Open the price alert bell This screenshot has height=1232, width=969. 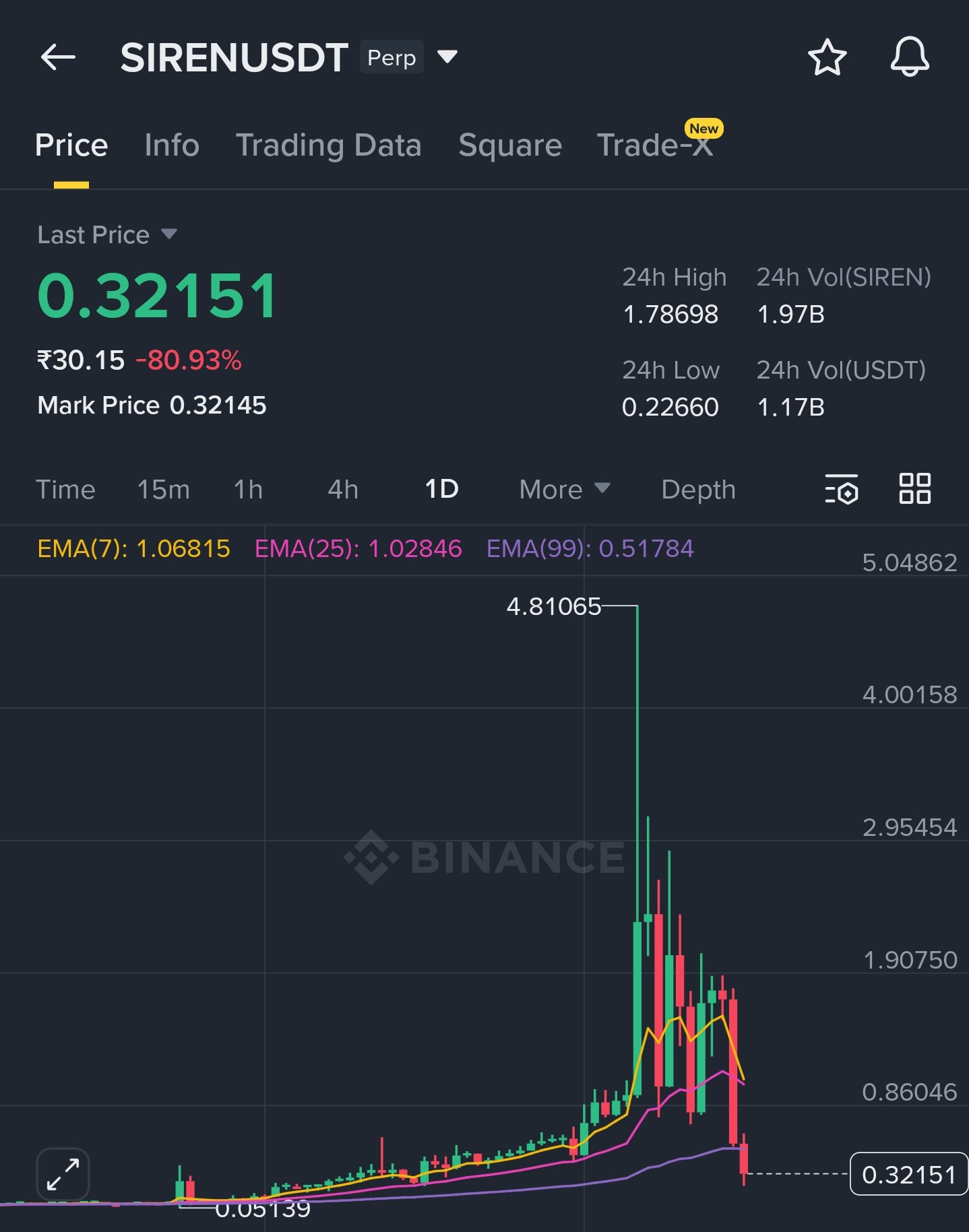909,57
